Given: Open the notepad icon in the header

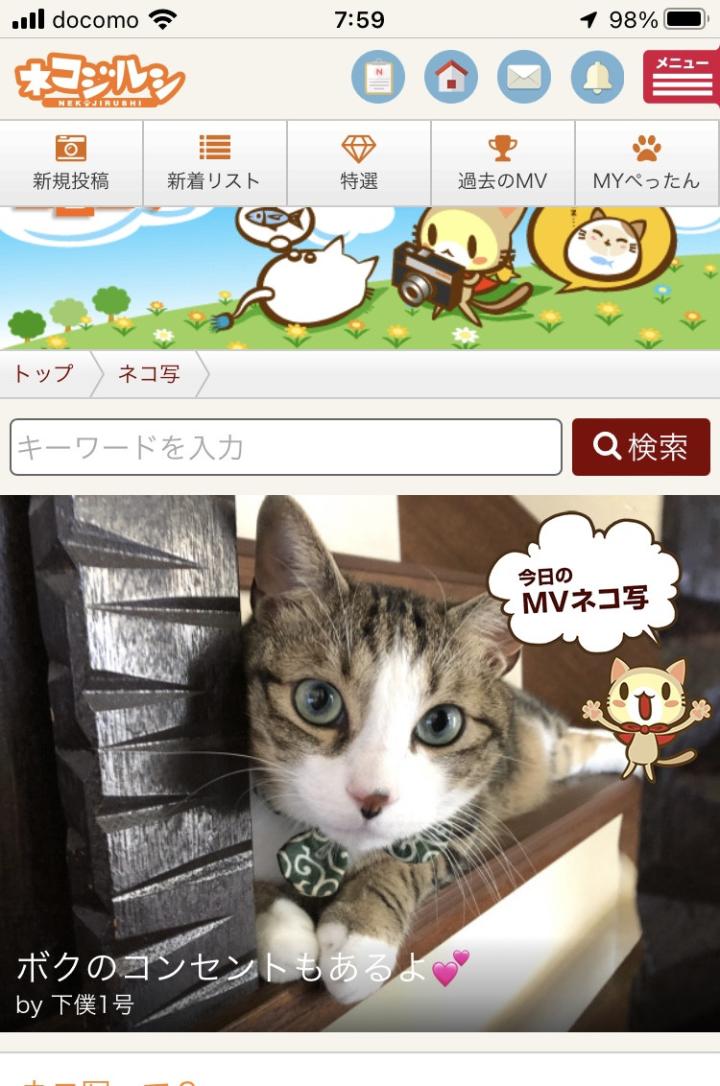Looking at the screenshot, I should tap(378, 78).
